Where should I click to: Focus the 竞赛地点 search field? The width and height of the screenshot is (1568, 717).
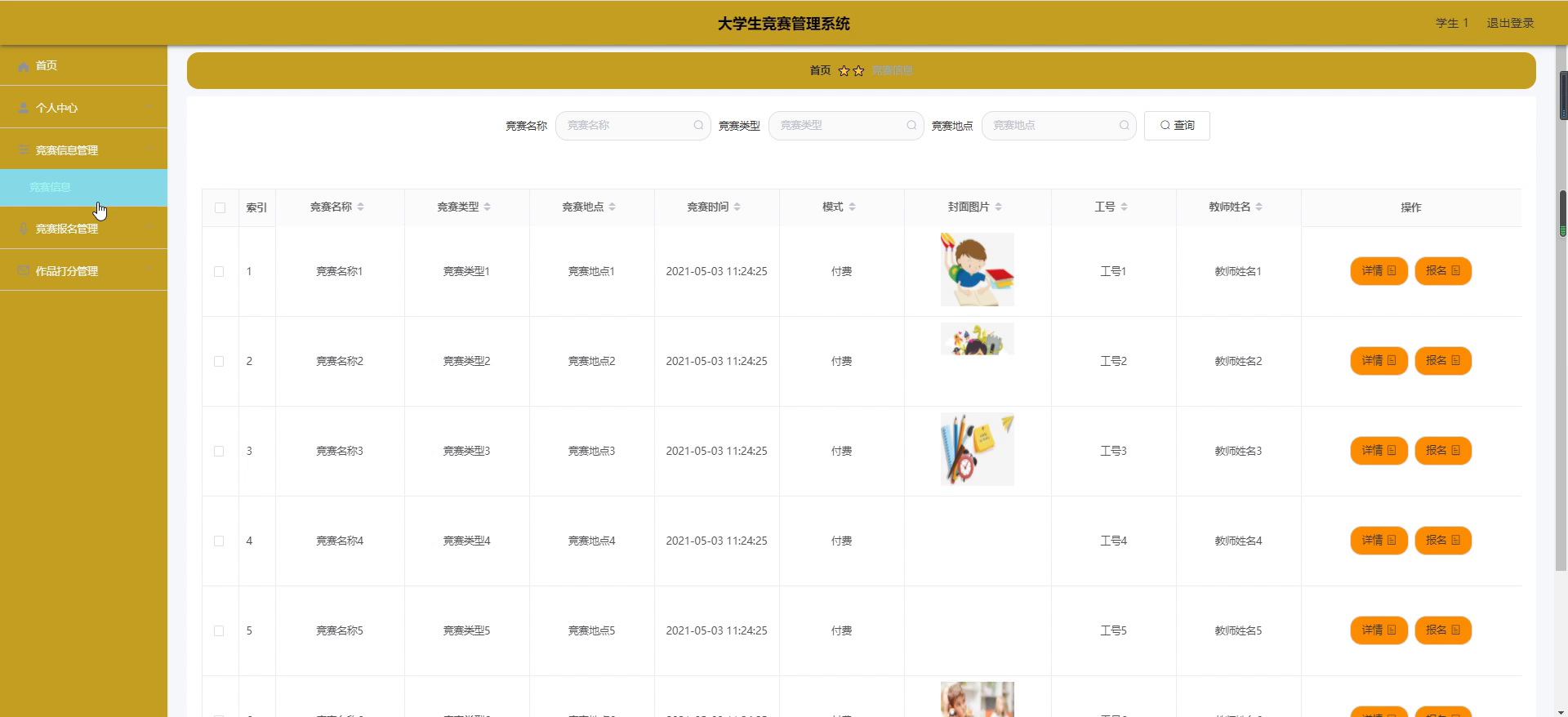1053,126
